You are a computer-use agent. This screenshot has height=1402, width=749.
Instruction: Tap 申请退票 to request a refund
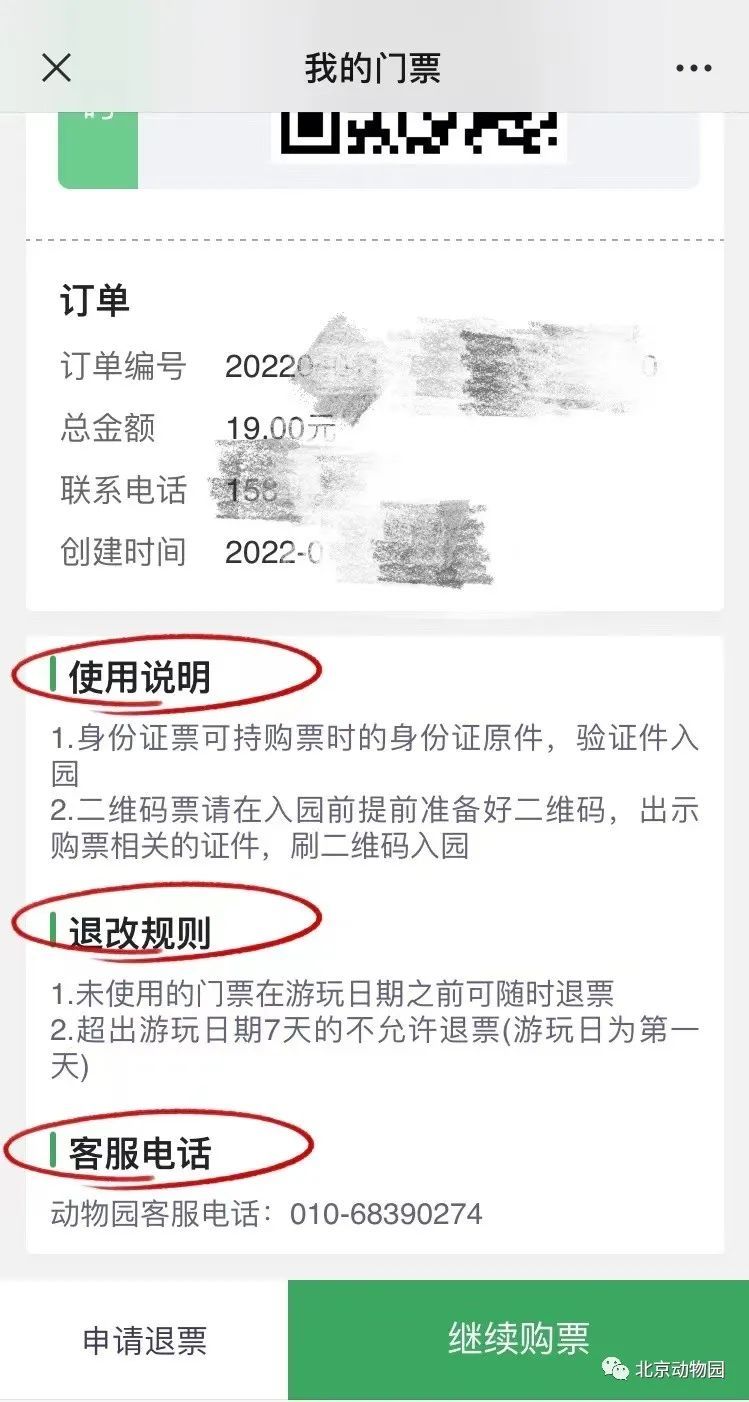[x=145, y=1340]
